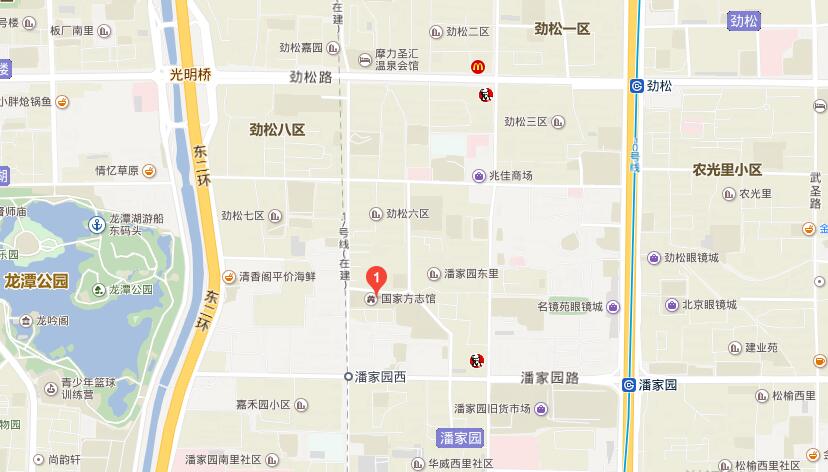Select the 潘家园旧货市场 marker
Image resolution: width=828 pixels, height=472 pixels.
pyautogui.click(x=541, y=408)
